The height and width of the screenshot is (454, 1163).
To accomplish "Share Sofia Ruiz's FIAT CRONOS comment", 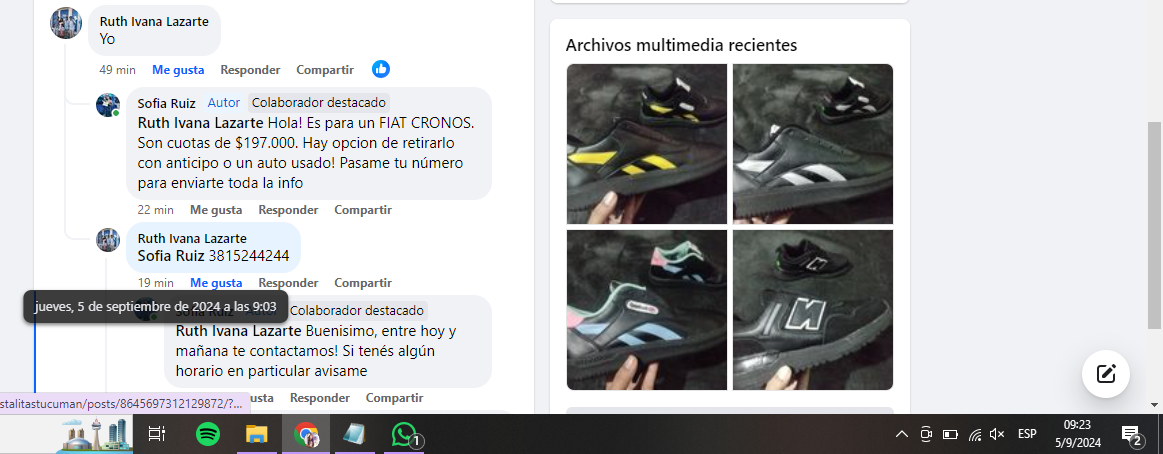I will (363, 210).
